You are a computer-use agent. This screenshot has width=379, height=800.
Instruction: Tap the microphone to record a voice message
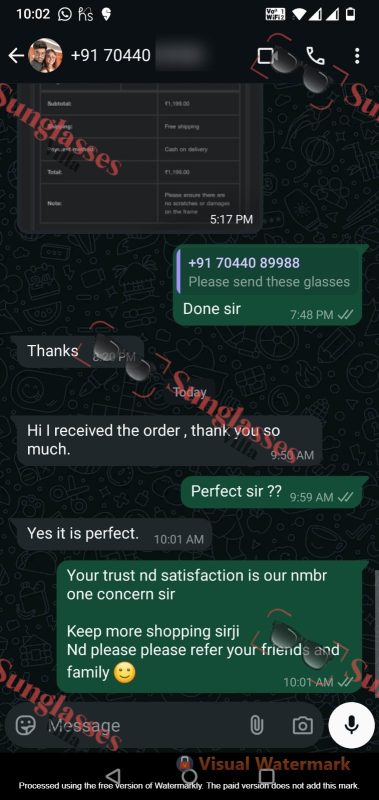351,725
